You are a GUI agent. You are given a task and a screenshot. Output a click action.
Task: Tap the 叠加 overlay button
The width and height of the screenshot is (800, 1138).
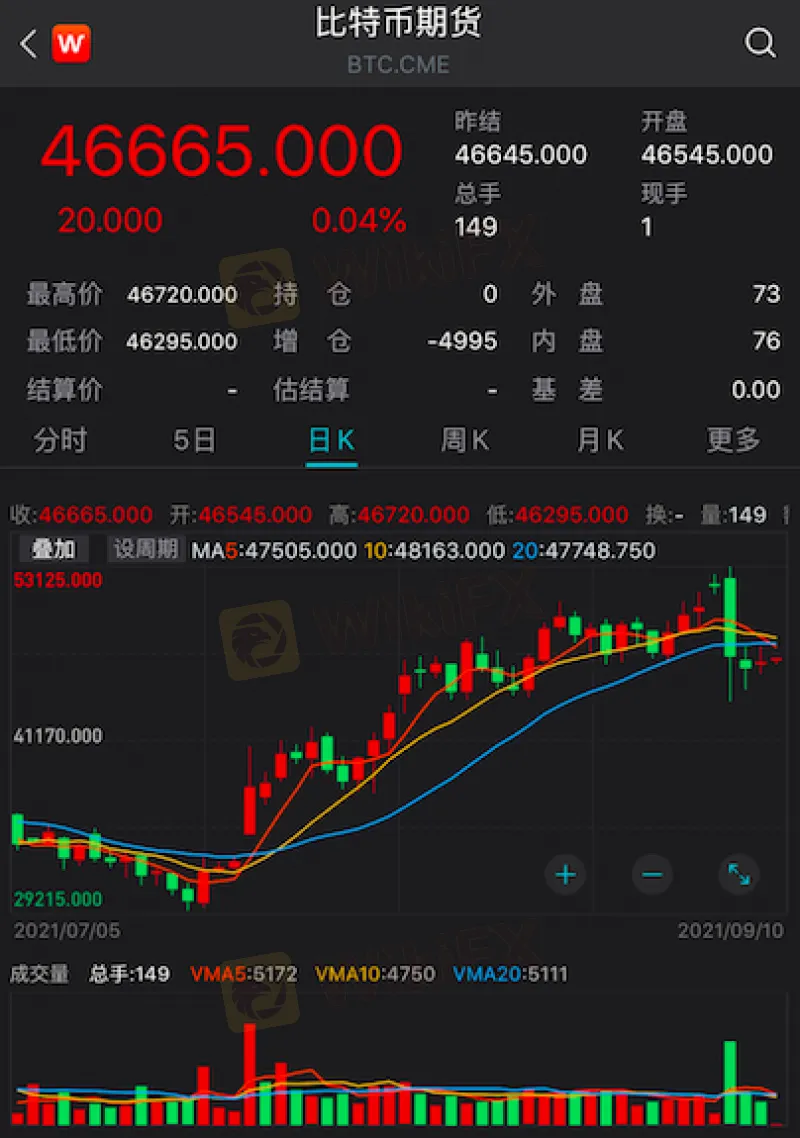click(53, 550)
